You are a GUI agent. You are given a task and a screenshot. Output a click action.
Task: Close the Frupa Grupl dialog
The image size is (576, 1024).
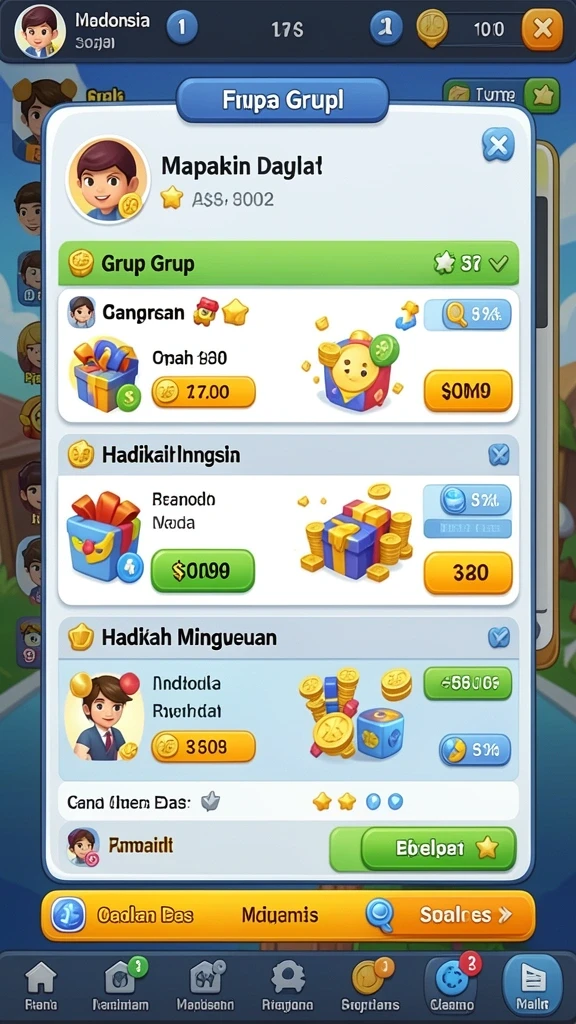(498, 145)
